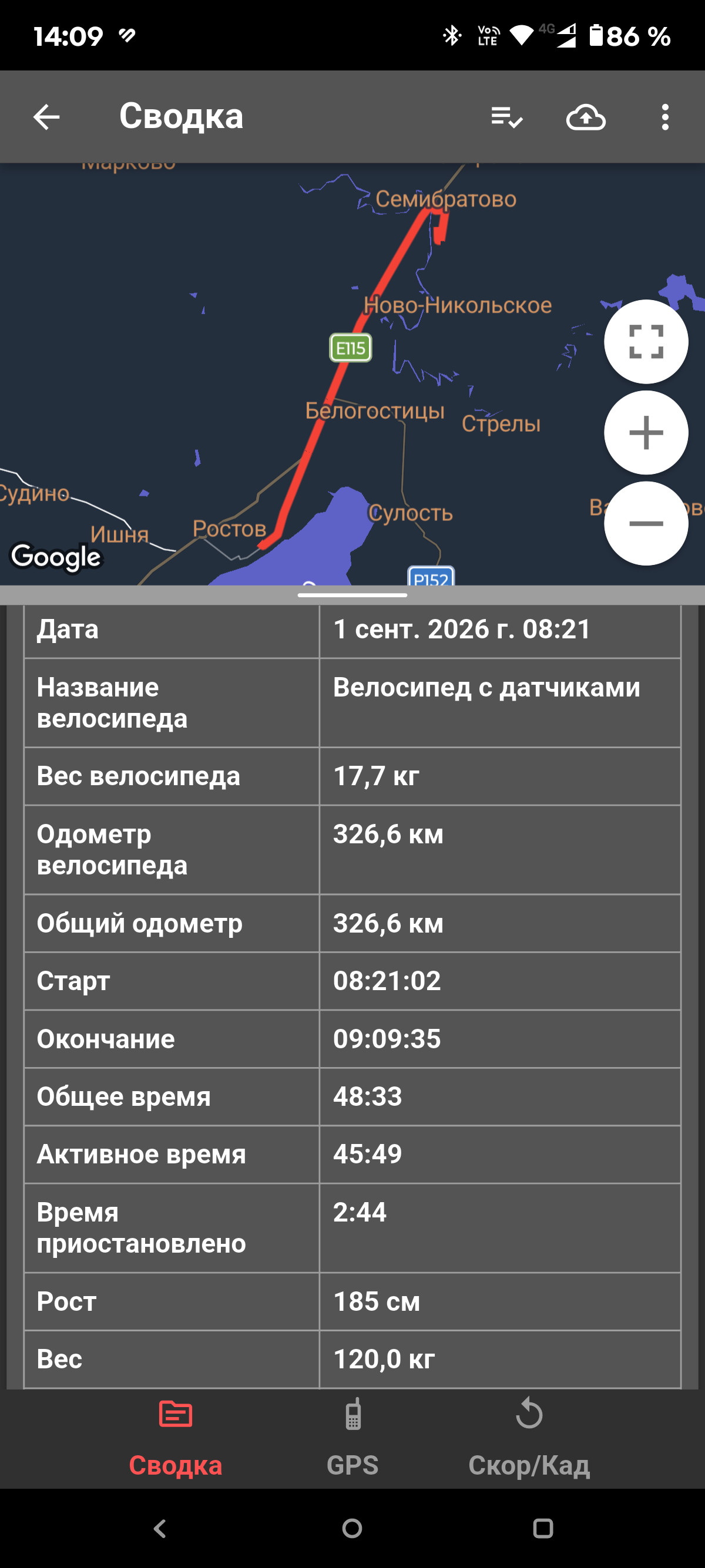This screenshot has width=705, height=1568.
Task: Go back using the app bar arrow
Action: [46, 117]
